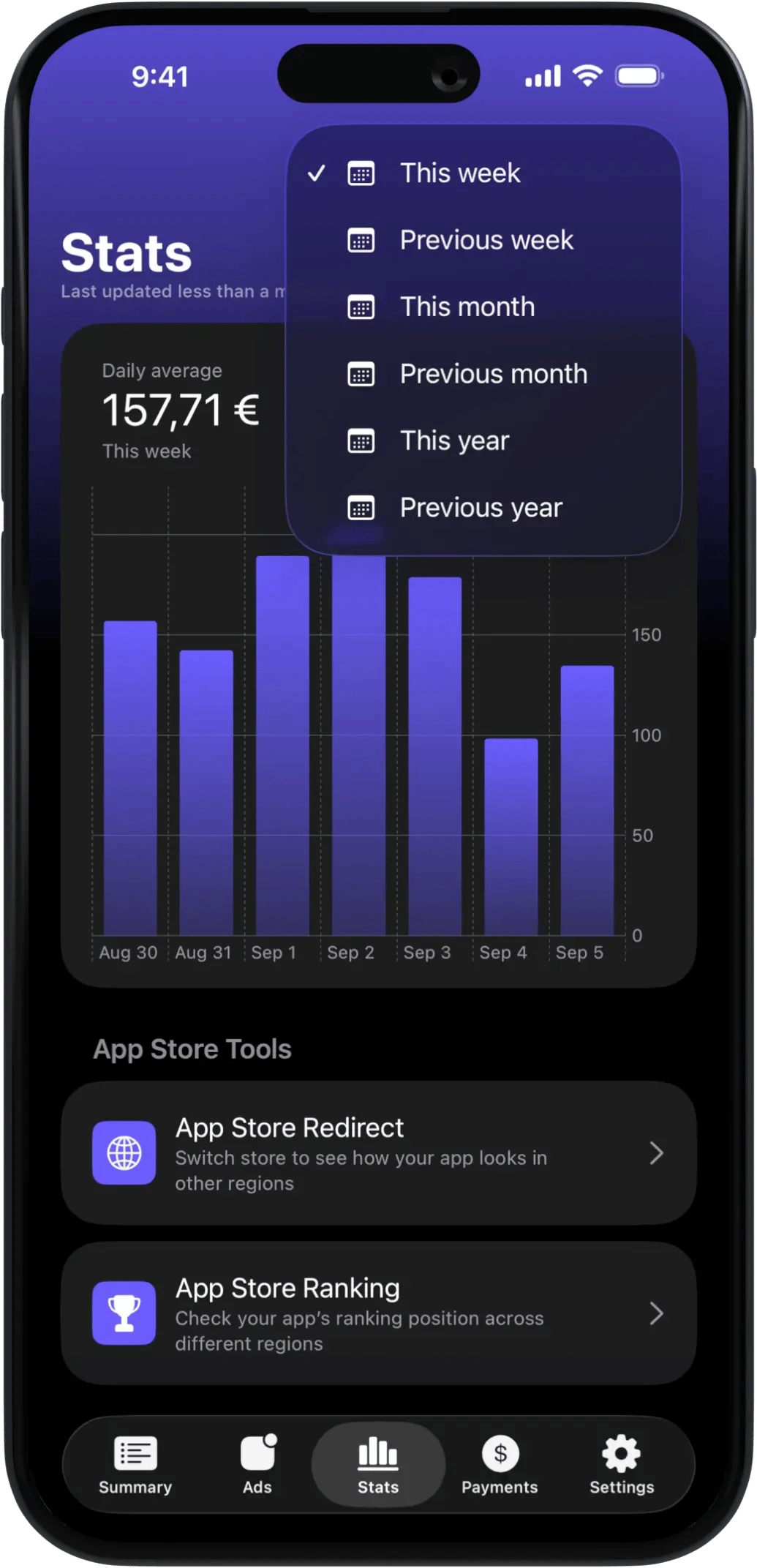Viewport: 757px width, 1568px height.
Task: Switch stats range to This year
Action: coord(454,440)
